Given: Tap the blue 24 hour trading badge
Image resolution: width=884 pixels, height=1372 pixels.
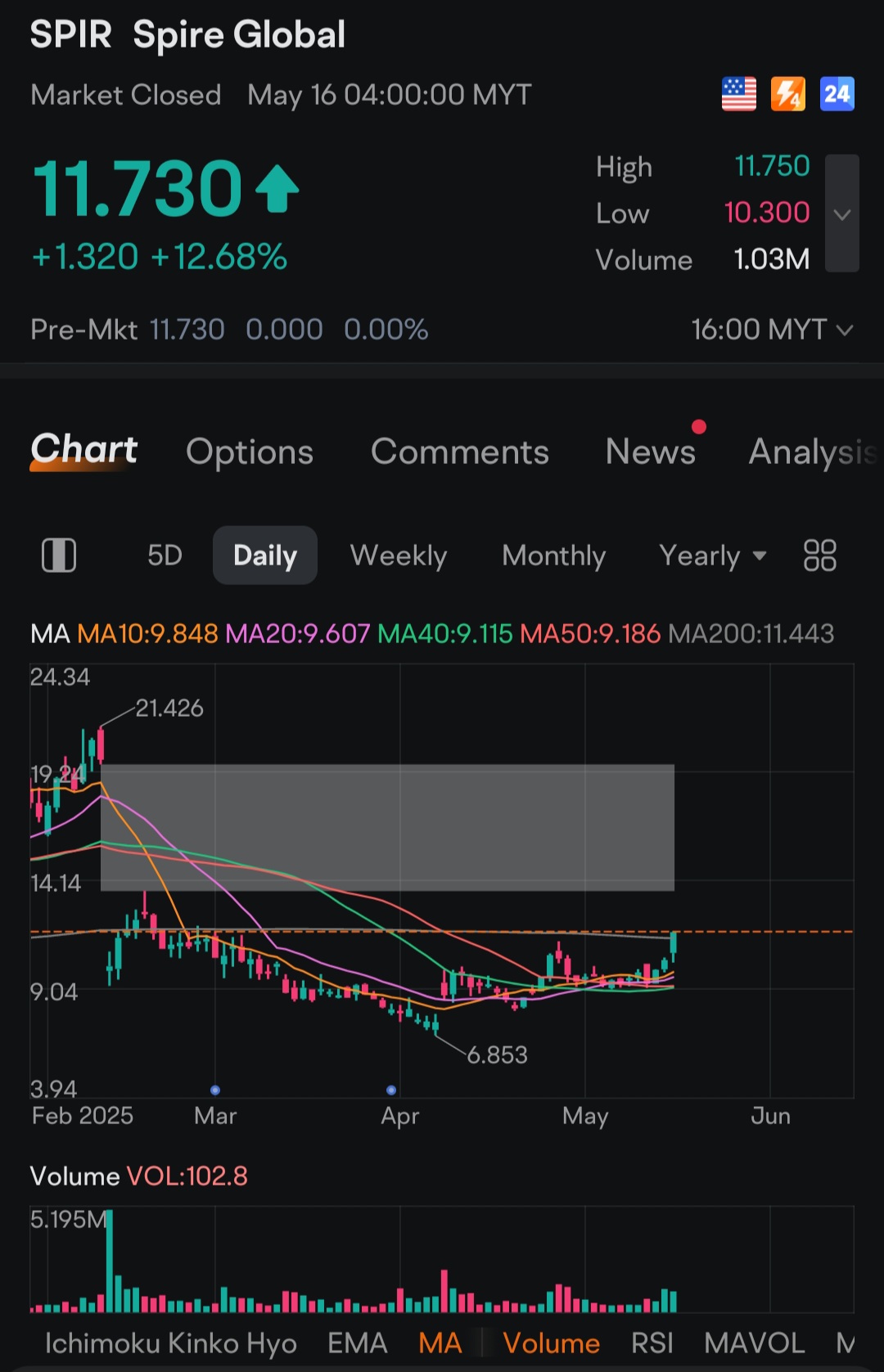Looking at the screenshot, I should 837,94.
